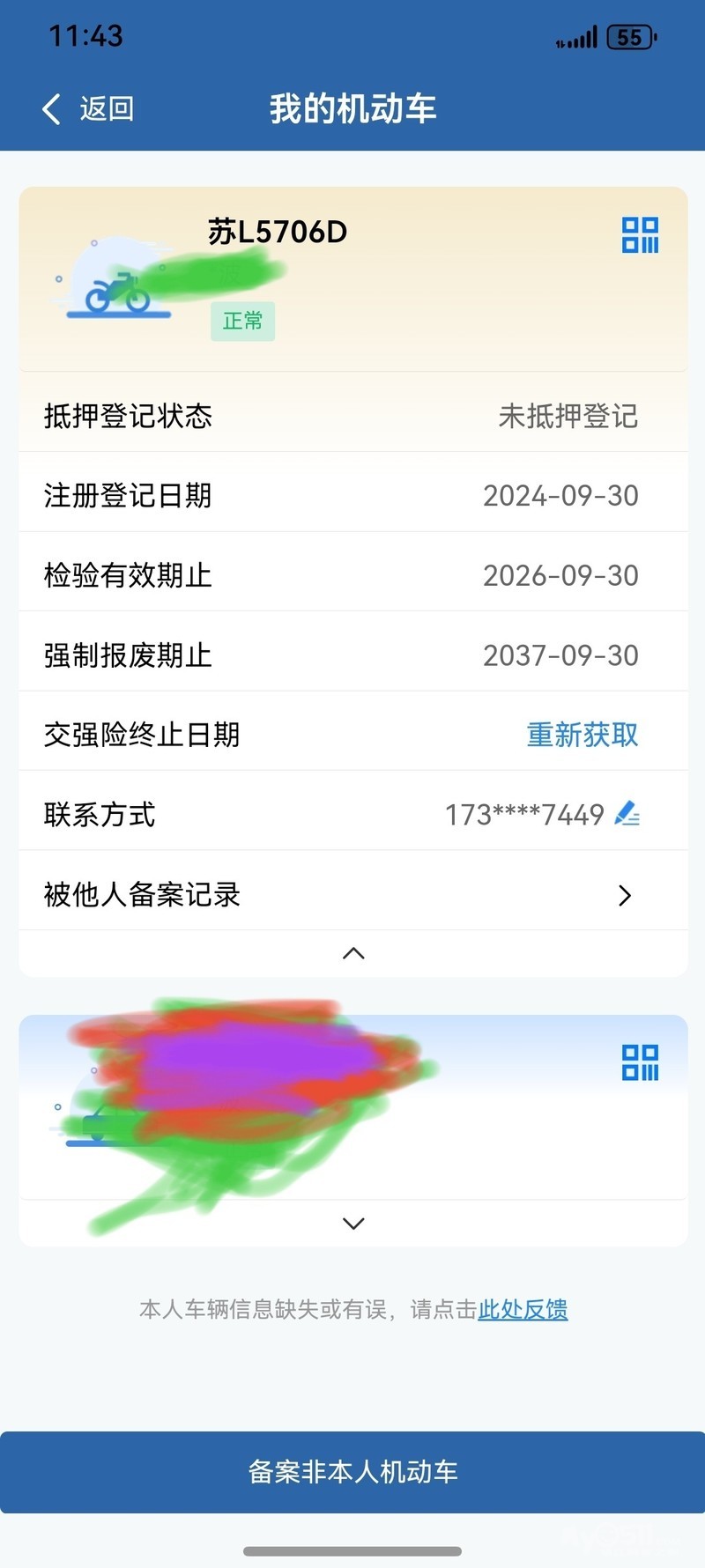The image size is (705, 1568).
Task: Tap the 备案非本人机动车 button
Action: [x=352, y=1472]
